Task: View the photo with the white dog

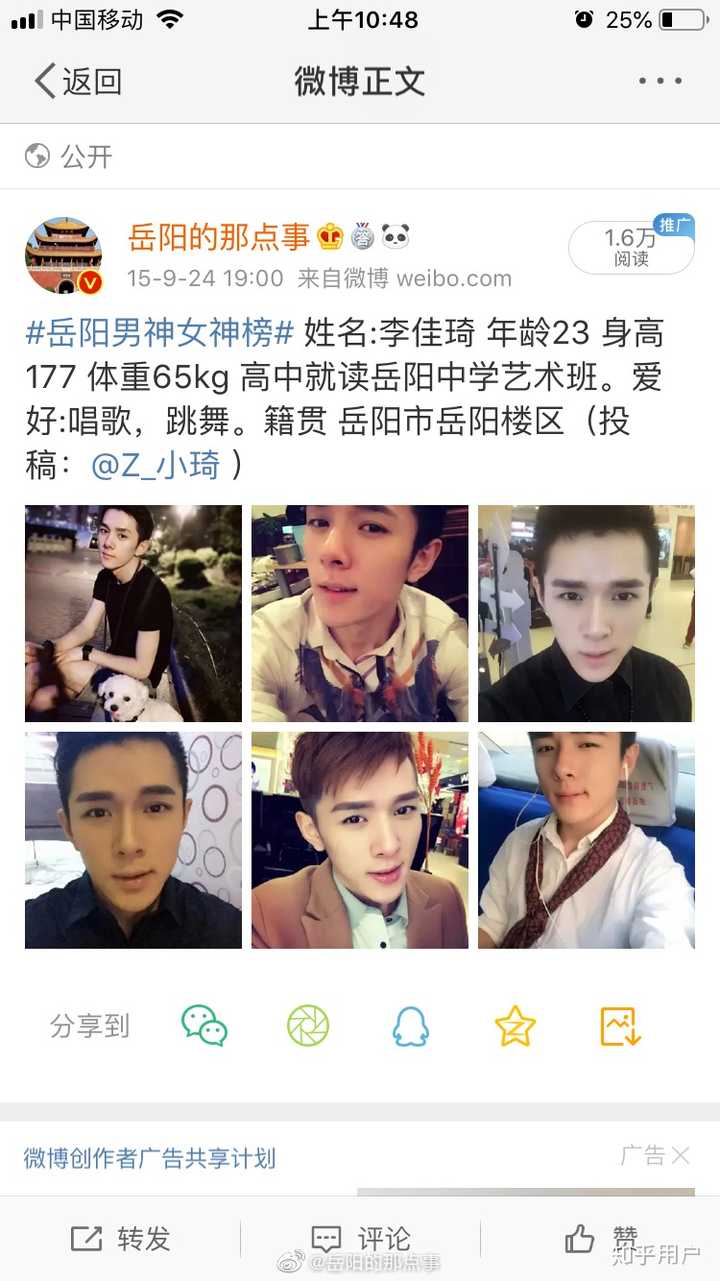Action: point(133,613)
